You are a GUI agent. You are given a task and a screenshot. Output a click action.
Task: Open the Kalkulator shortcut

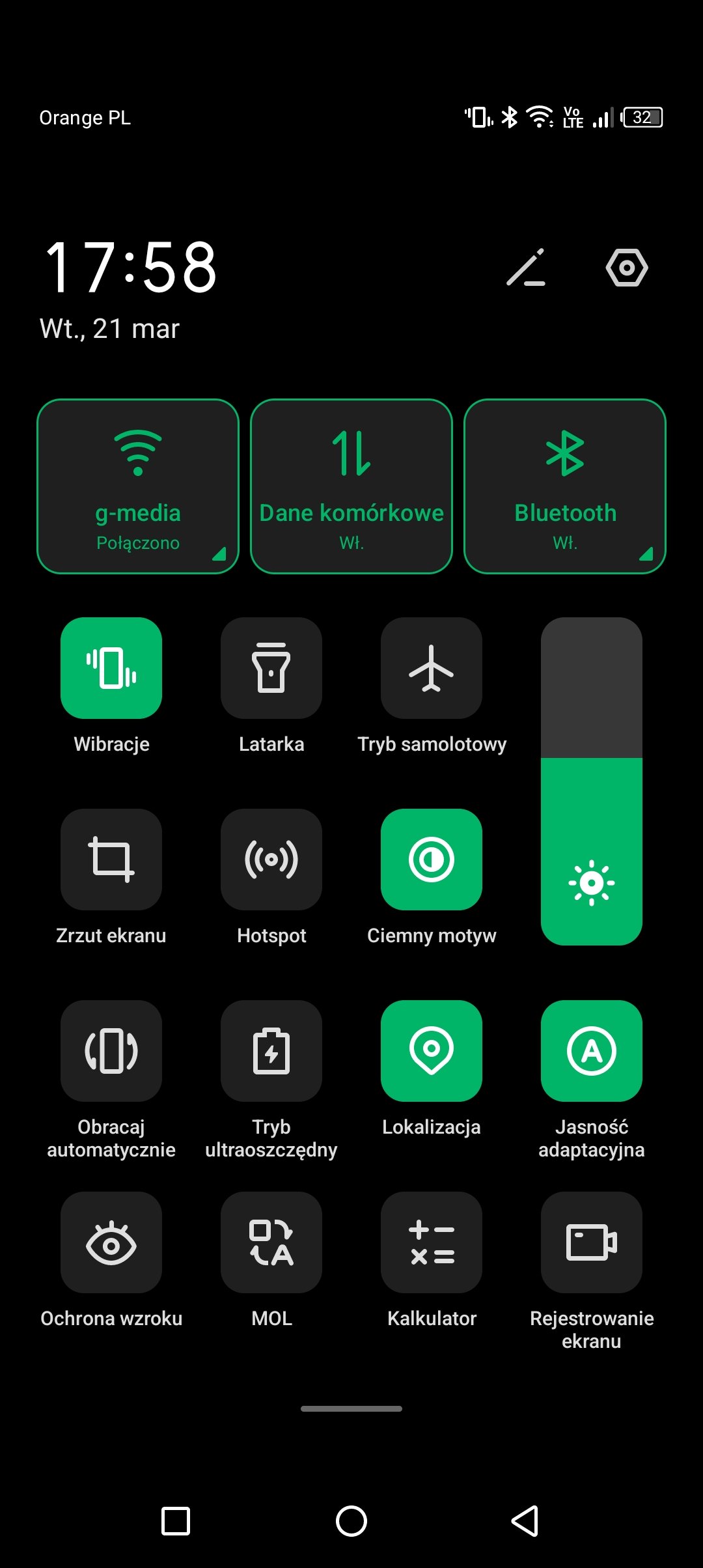point(432,1242)
